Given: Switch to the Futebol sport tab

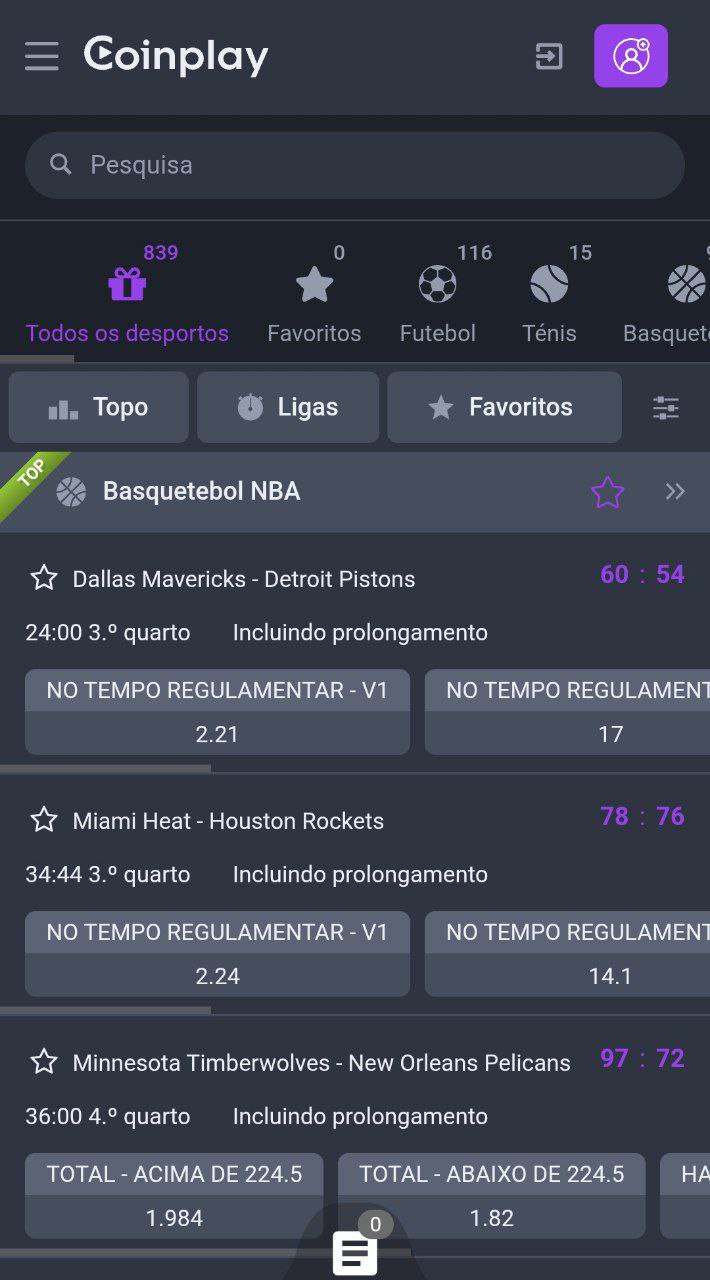Looking at the screenshot, I should coord(438,300).
